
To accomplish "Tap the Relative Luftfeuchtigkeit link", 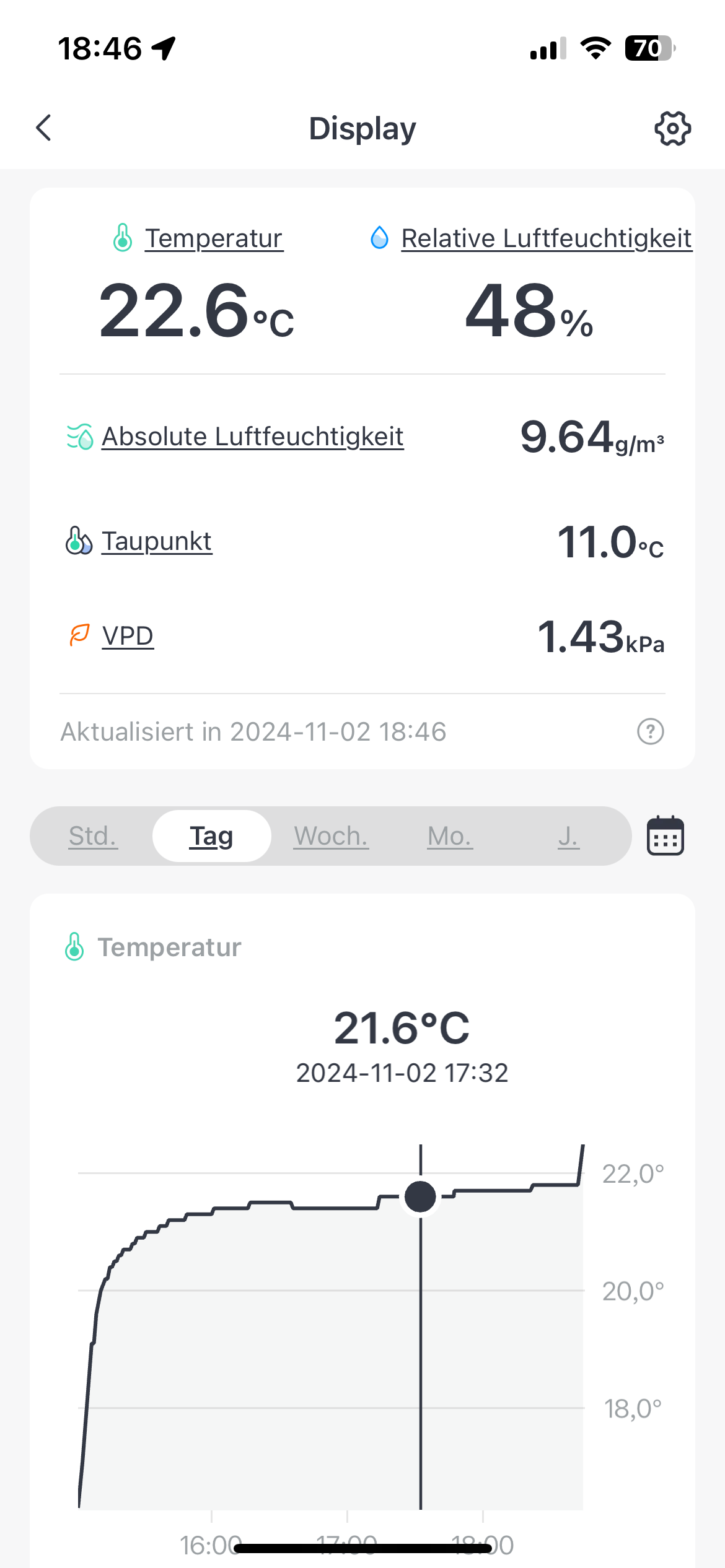I will pos(546,238).
